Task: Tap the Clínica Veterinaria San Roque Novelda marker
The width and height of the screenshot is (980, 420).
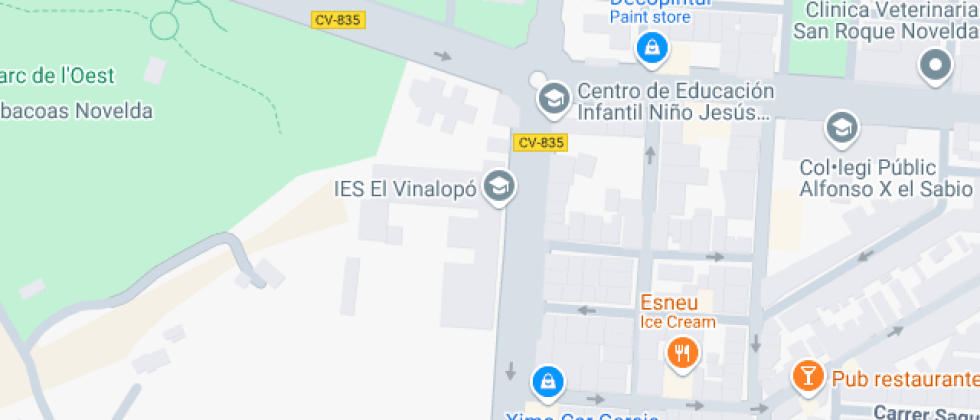Action: coord(935,66)
